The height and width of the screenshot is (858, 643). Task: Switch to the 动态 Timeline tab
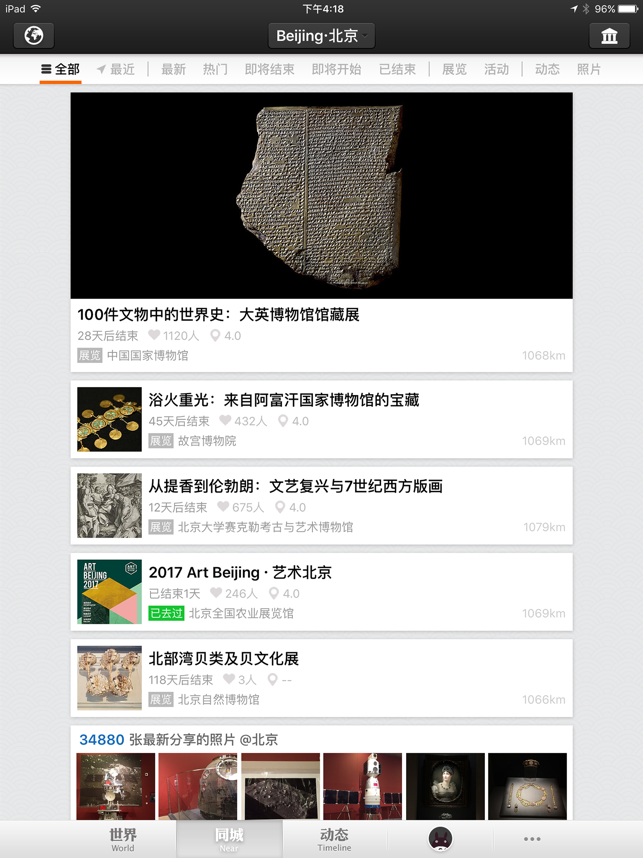pos(334,839)
